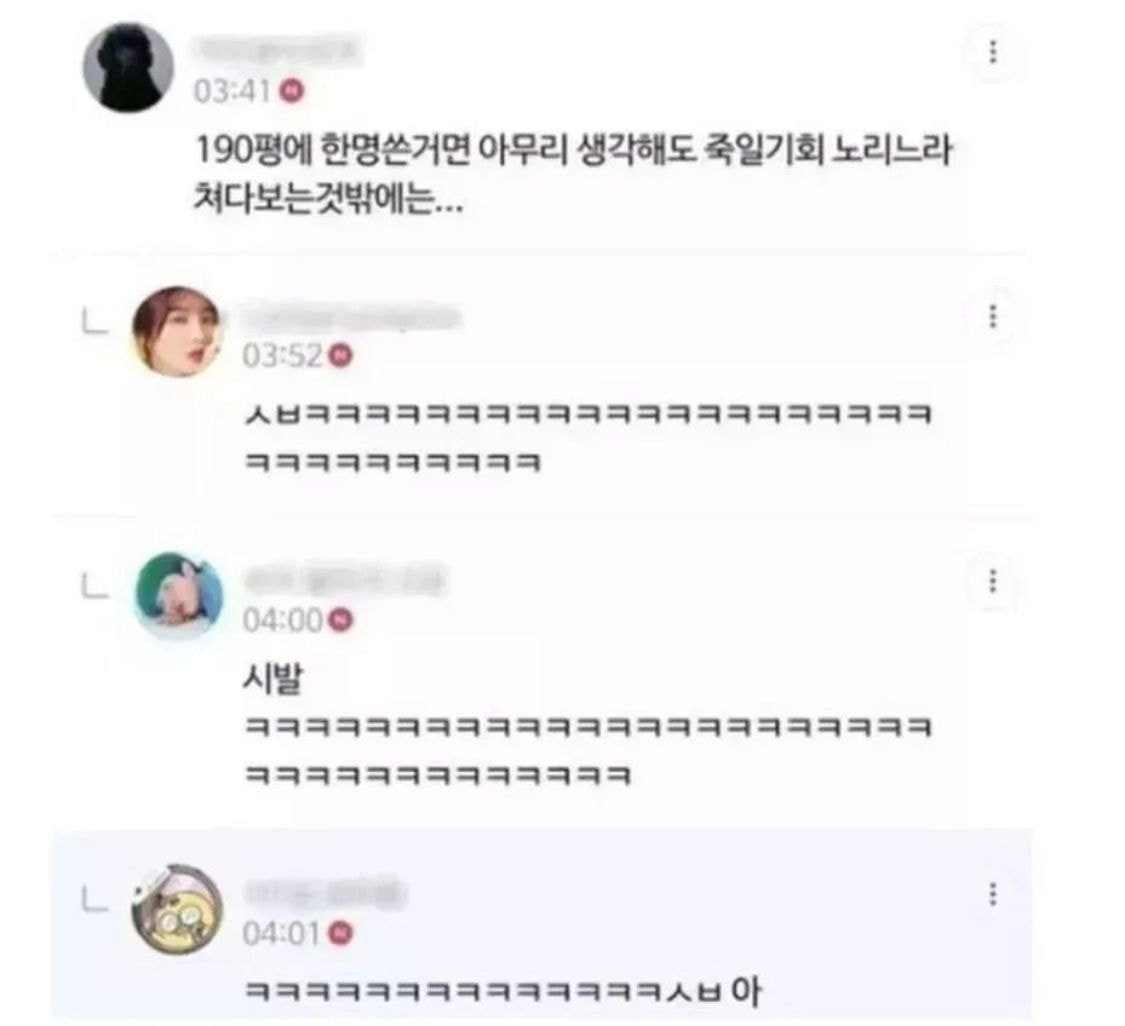Open options for the 03:52 reply

click(x=992, y=316)
